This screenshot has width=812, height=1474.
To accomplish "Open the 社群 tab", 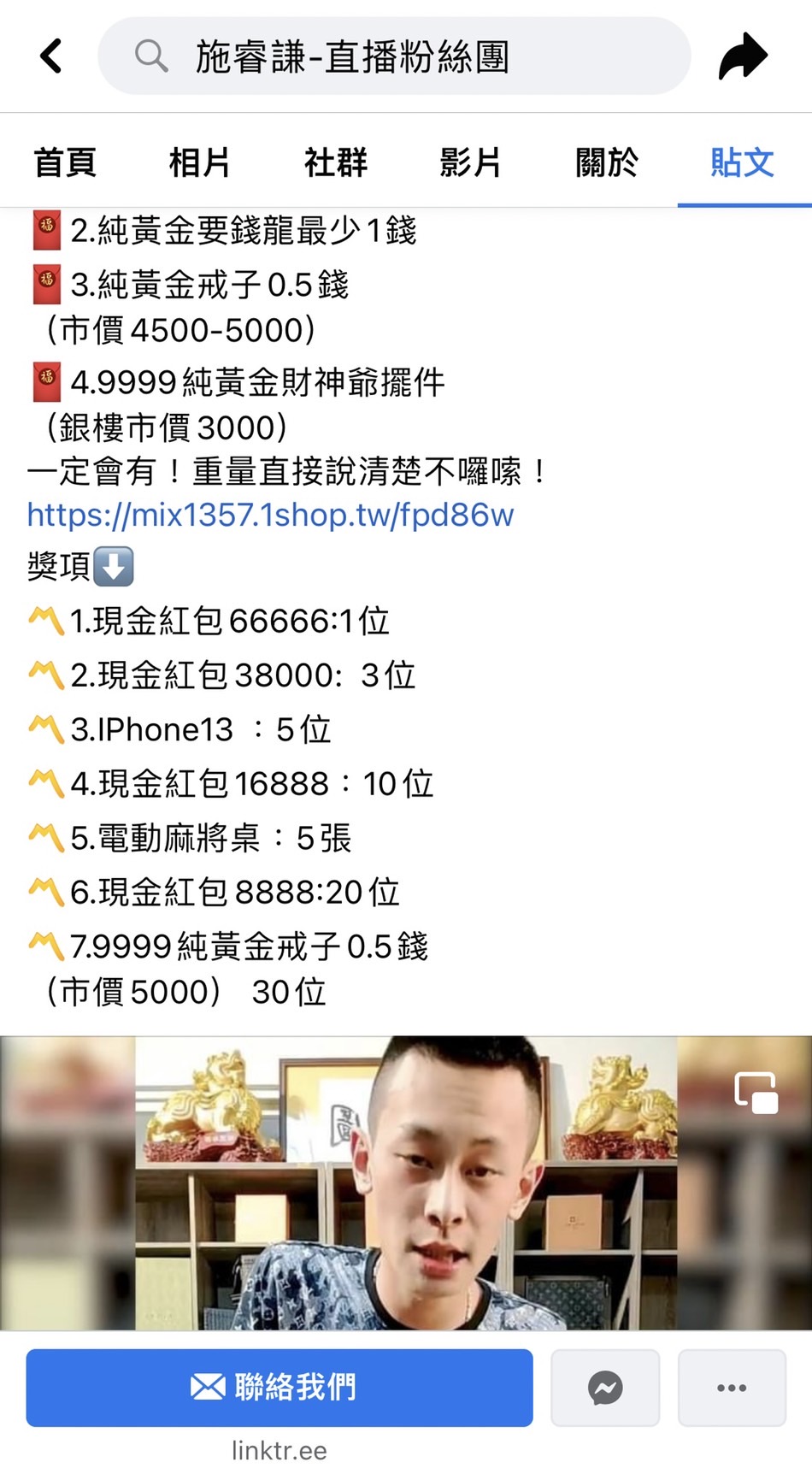I will click(x=335, y=162).
